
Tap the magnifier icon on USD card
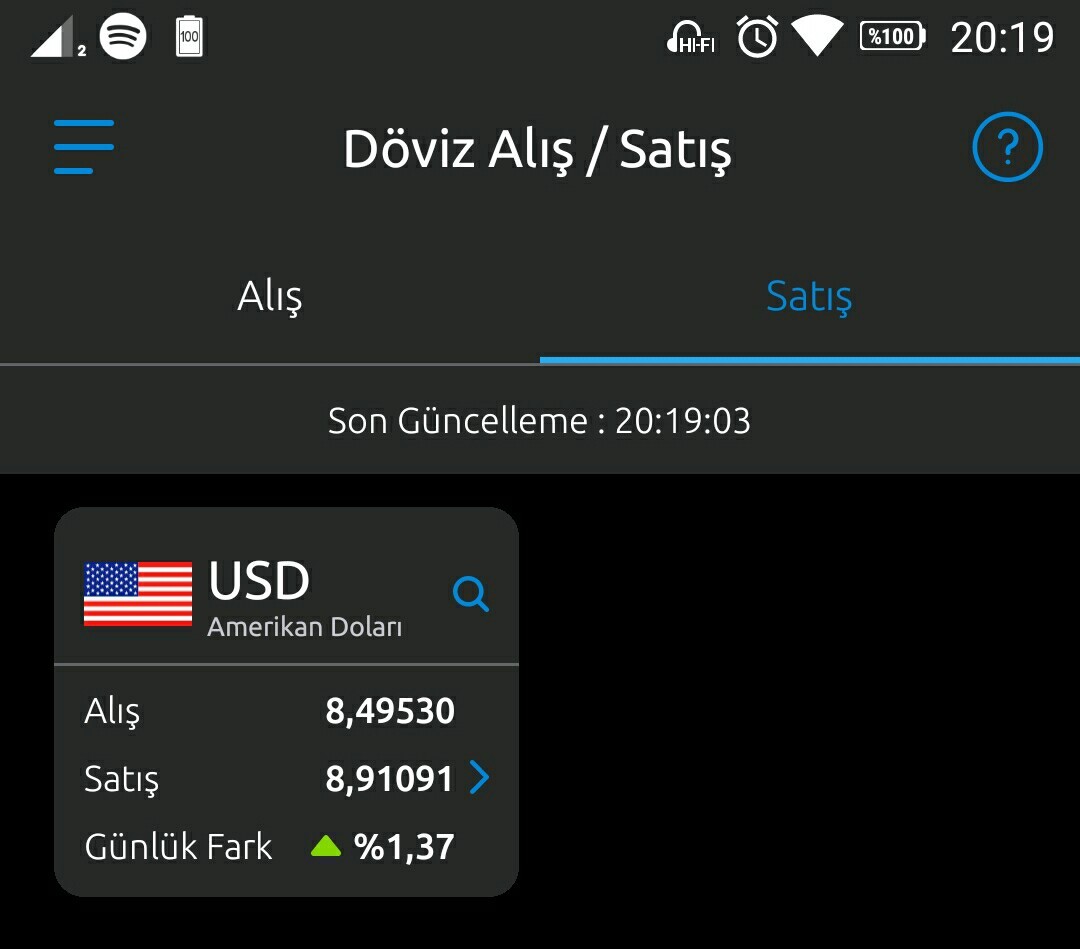click(470, 594)
